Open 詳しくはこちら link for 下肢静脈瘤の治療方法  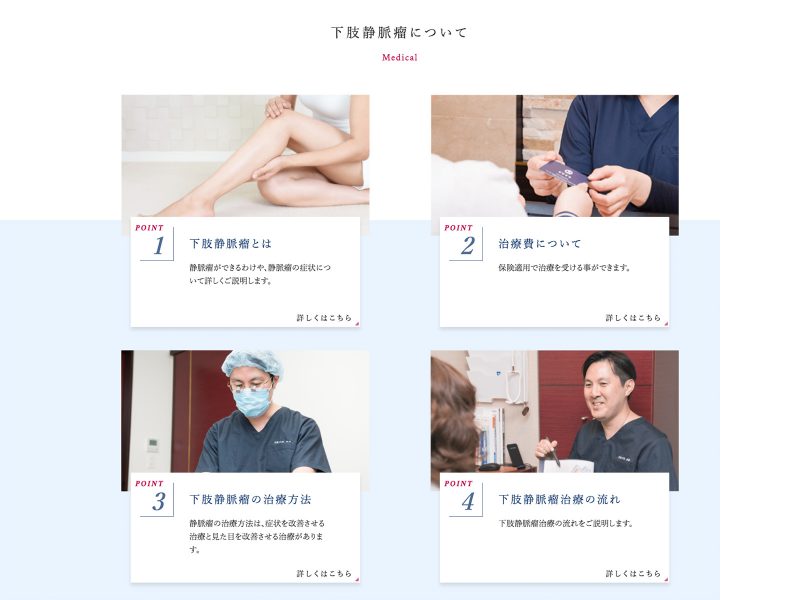pos(324,573)
